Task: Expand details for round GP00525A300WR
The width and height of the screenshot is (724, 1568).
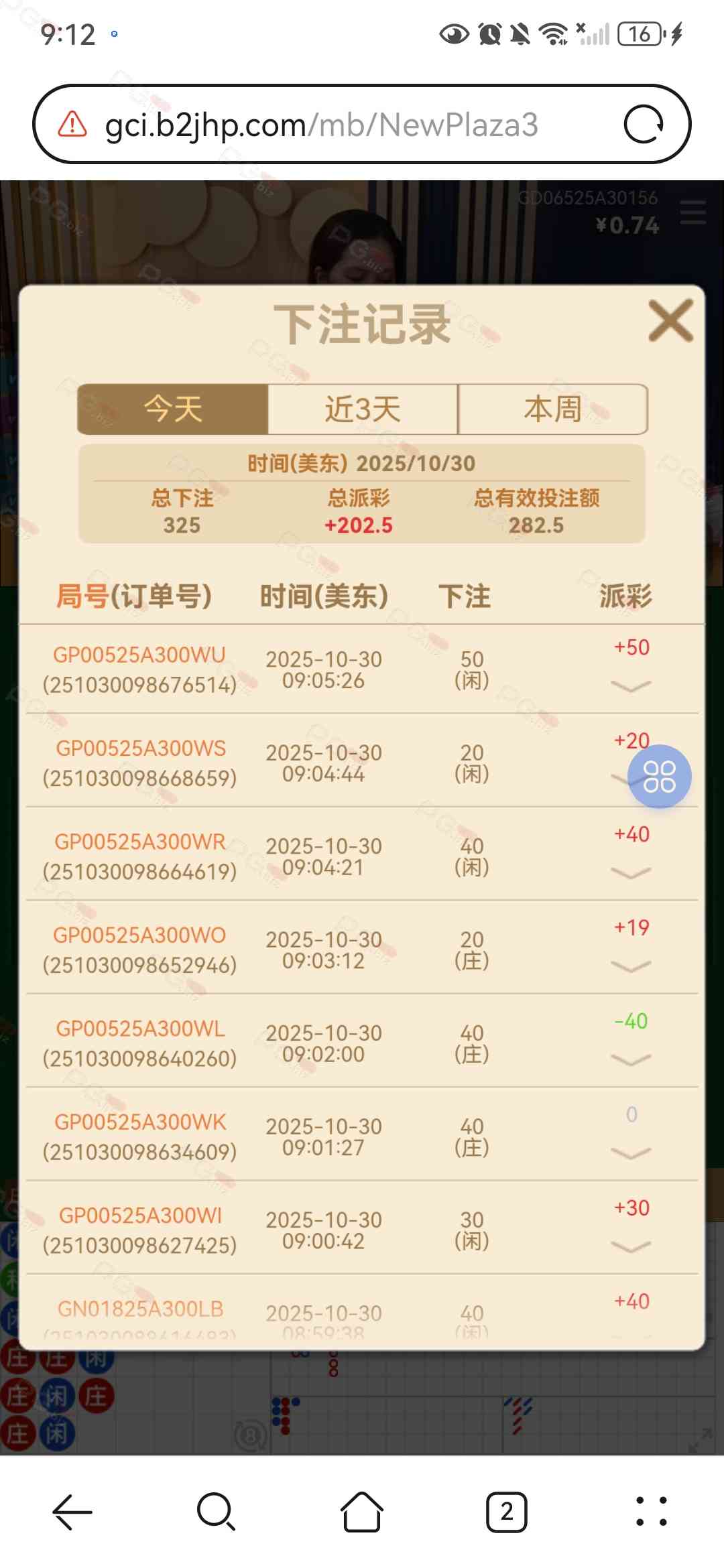Action: pos(631,872)
